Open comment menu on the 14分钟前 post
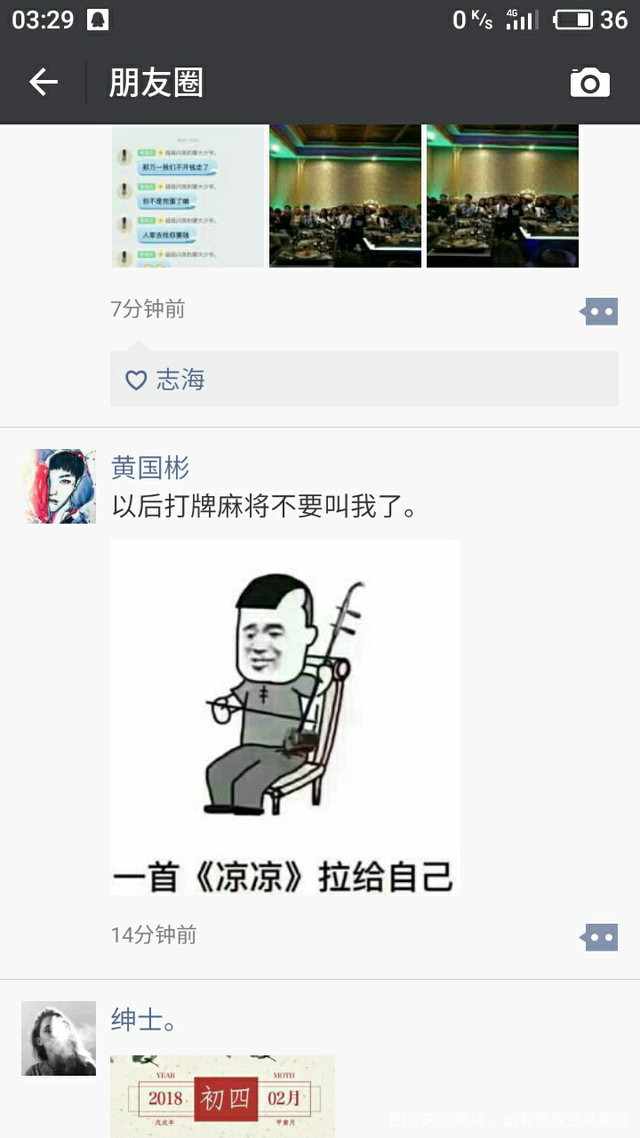This screenshot has height=1138, width=640. (600, 937)
